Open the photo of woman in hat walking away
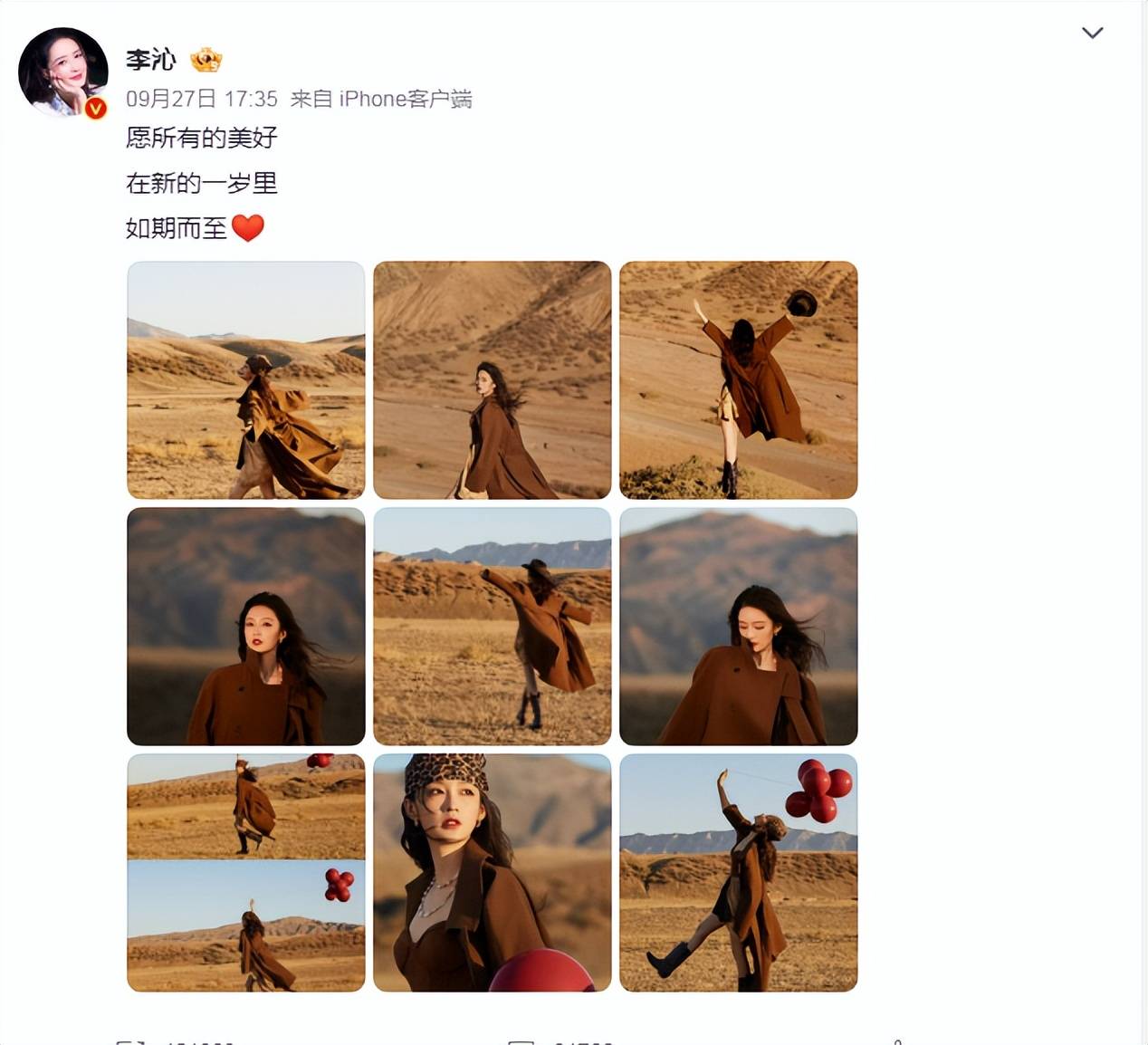The height and width of the screenshot is (1045, 1148). pos(492,626)
